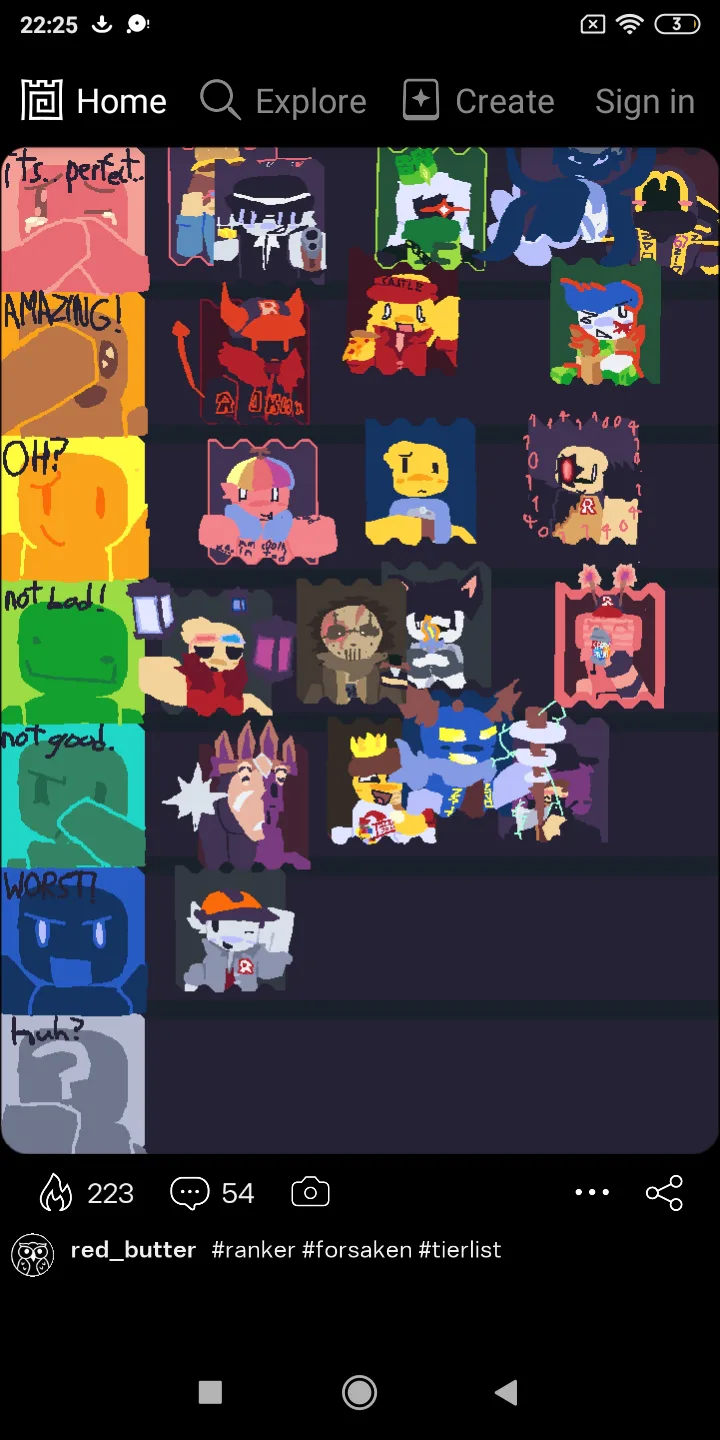The width and height of the screenshot is (720, 1440).
Task: Go back with the system back button
Action: pyautogui.click(x=507, y=1392)
